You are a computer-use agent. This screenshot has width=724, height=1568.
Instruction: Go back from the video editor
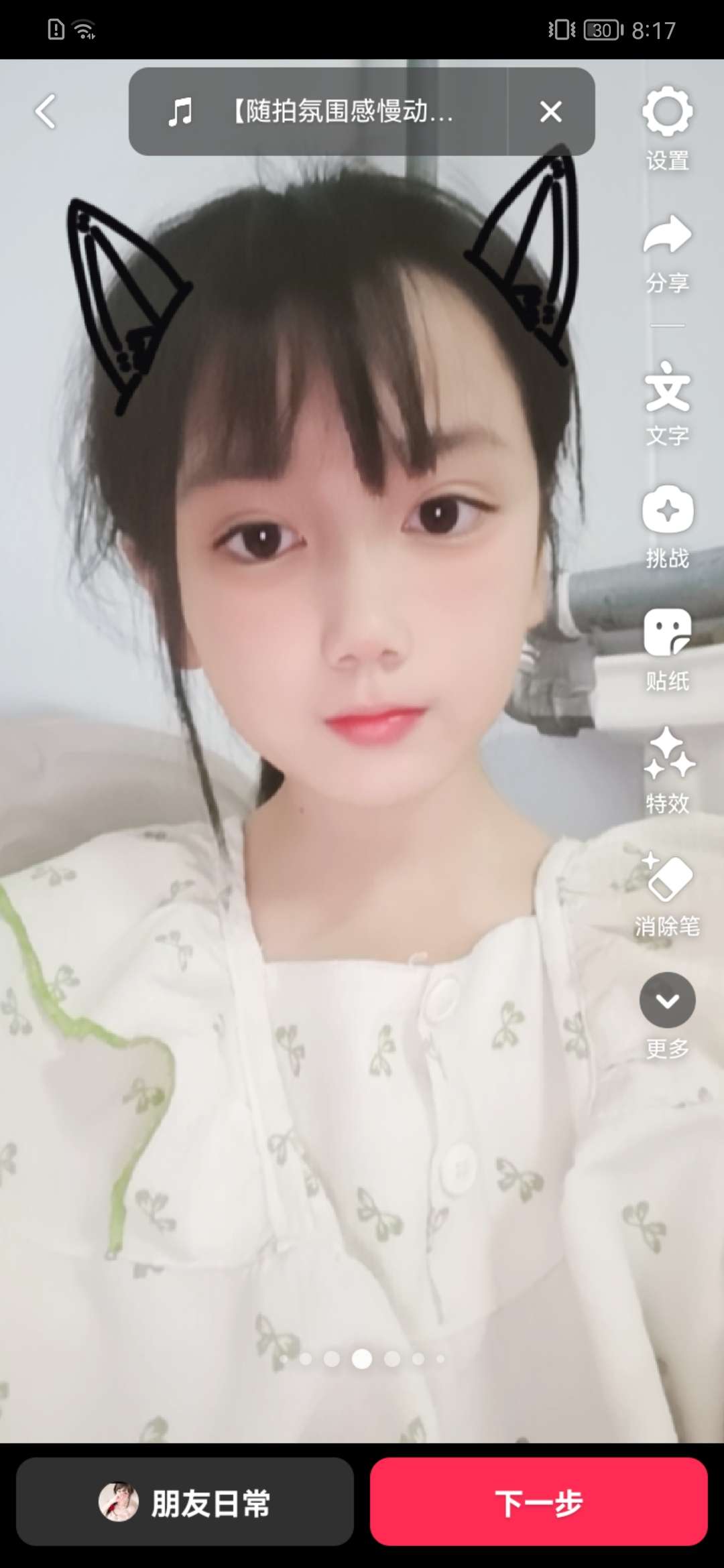(46, 111)
